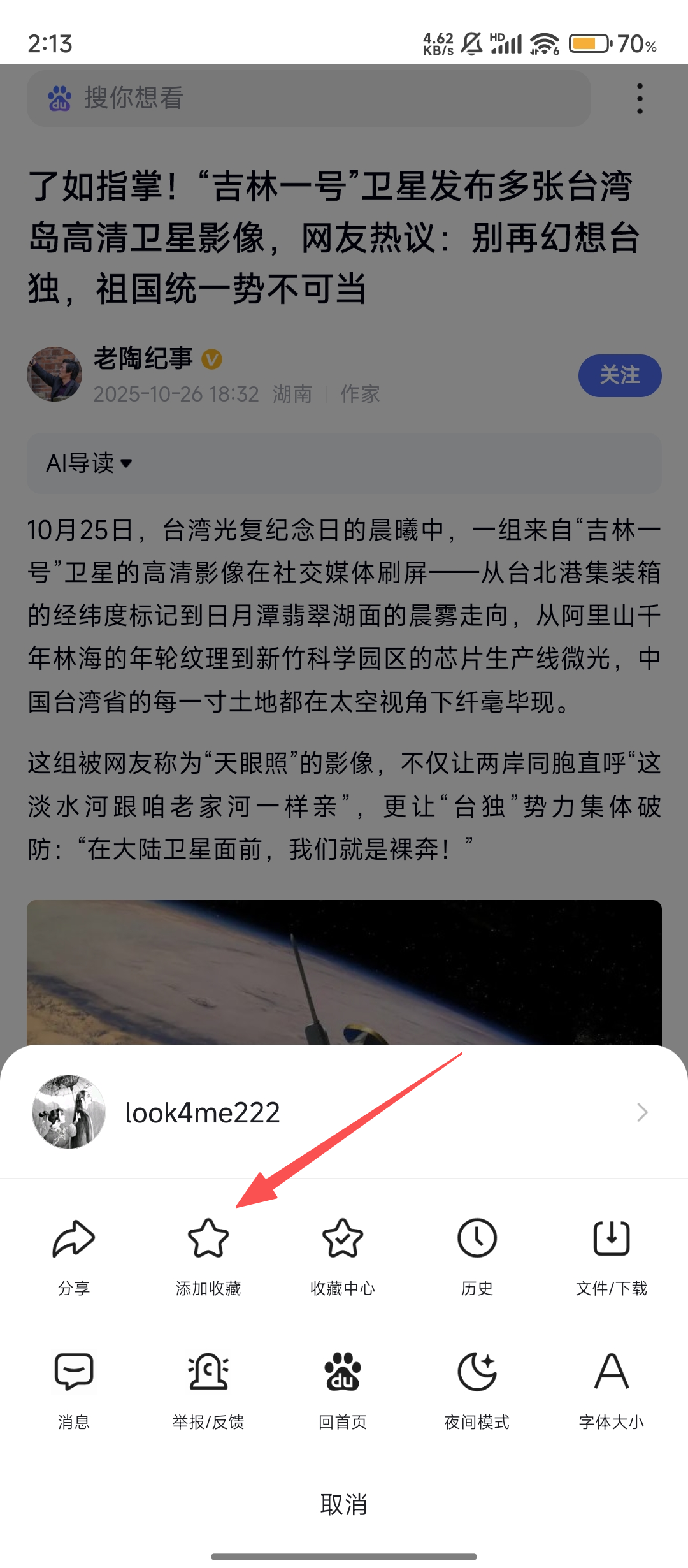Viewport: 688px width, 1568px height.
Task: Enable 夜间模式 night mode
Action: [x=477, y=1387]
